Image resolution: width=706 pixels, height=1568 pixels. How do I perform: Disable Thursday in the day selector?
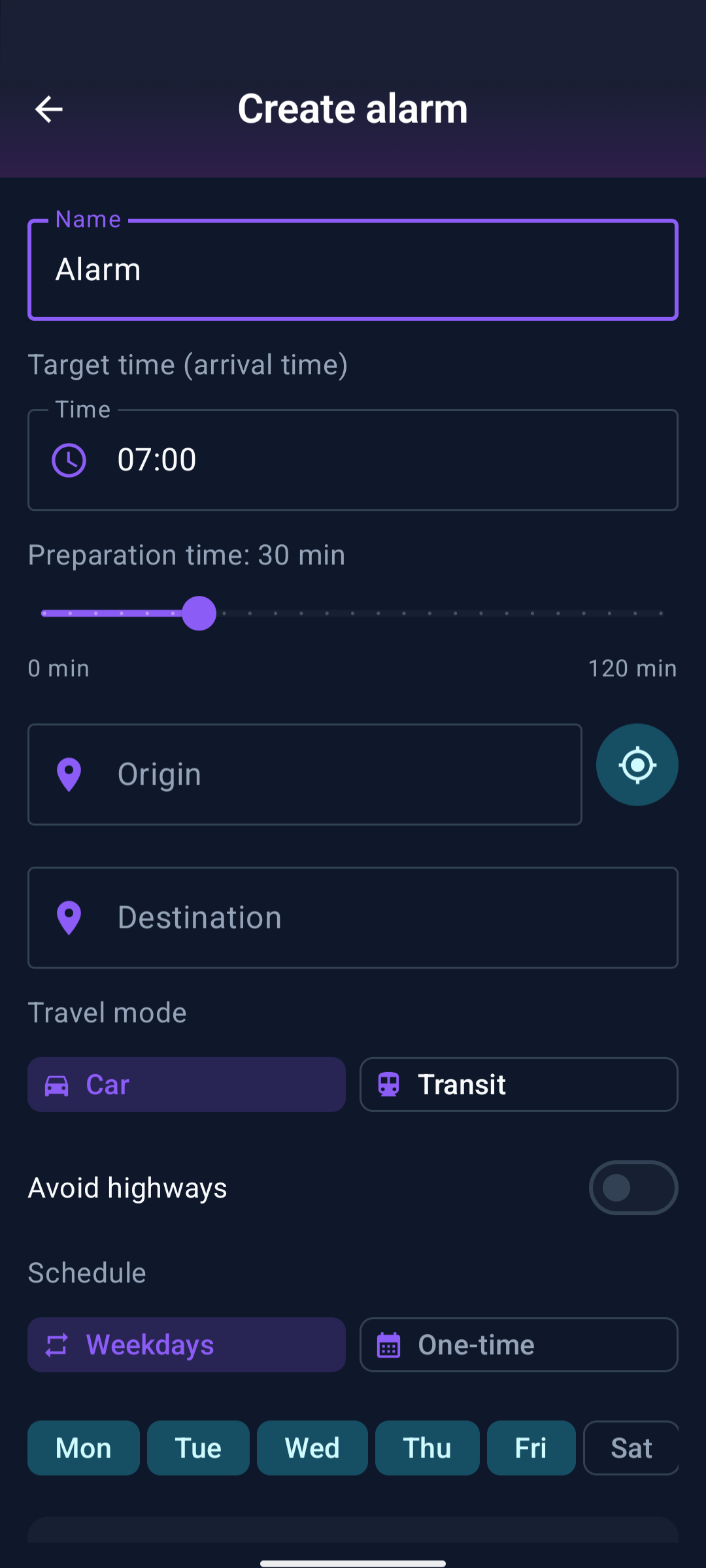point(428,1448)
